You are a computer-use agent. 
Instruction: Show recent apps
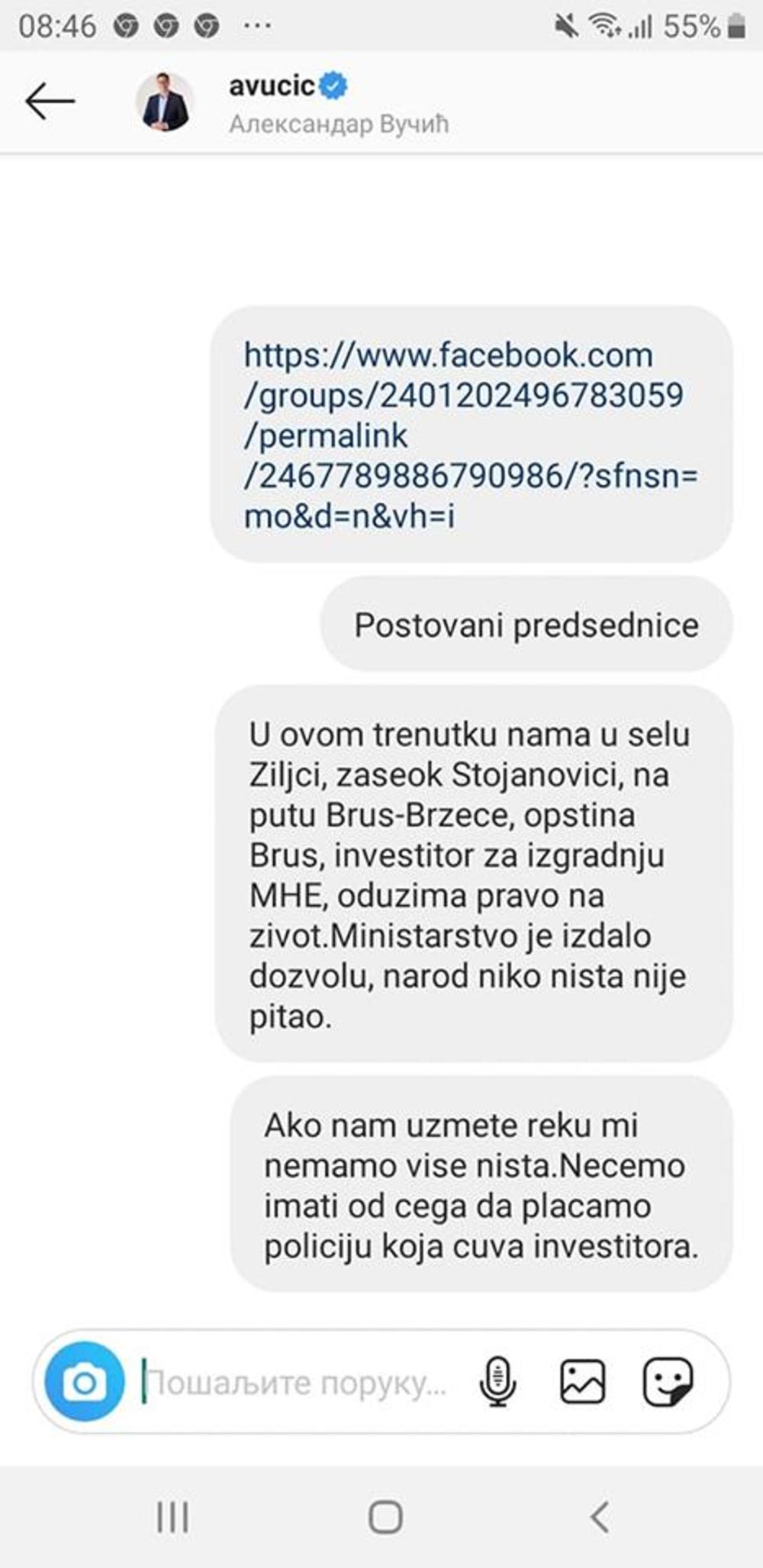[x=172, y=1517]
